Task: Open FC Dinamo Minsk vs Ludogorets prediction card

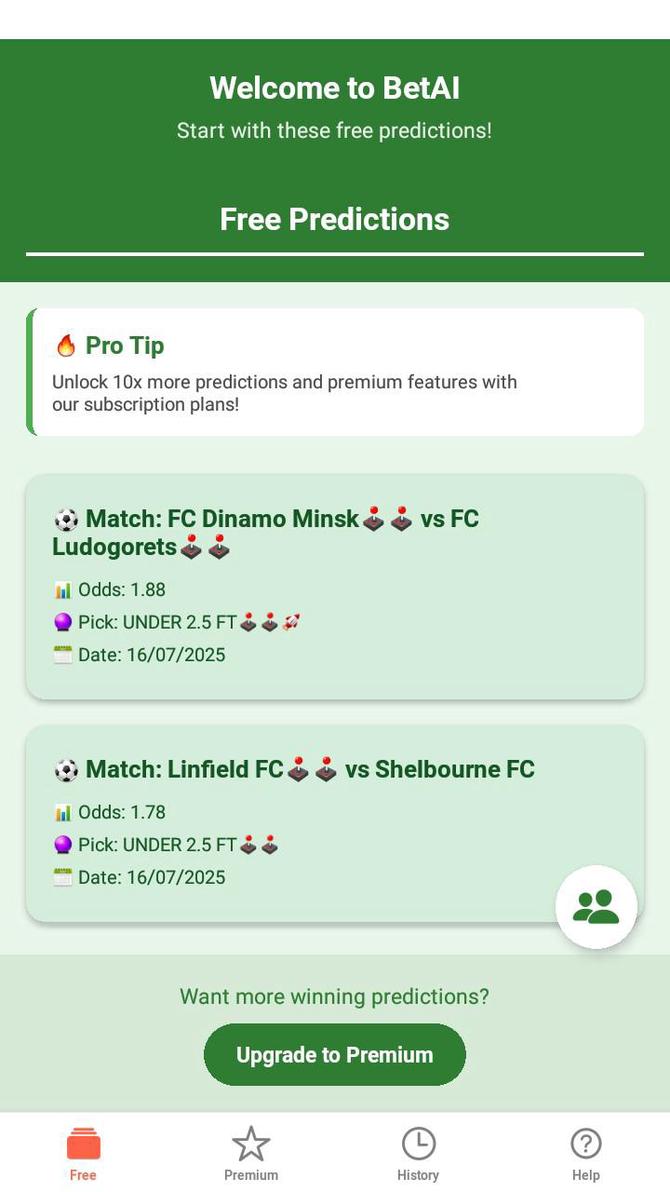Action: pos(334,586)
